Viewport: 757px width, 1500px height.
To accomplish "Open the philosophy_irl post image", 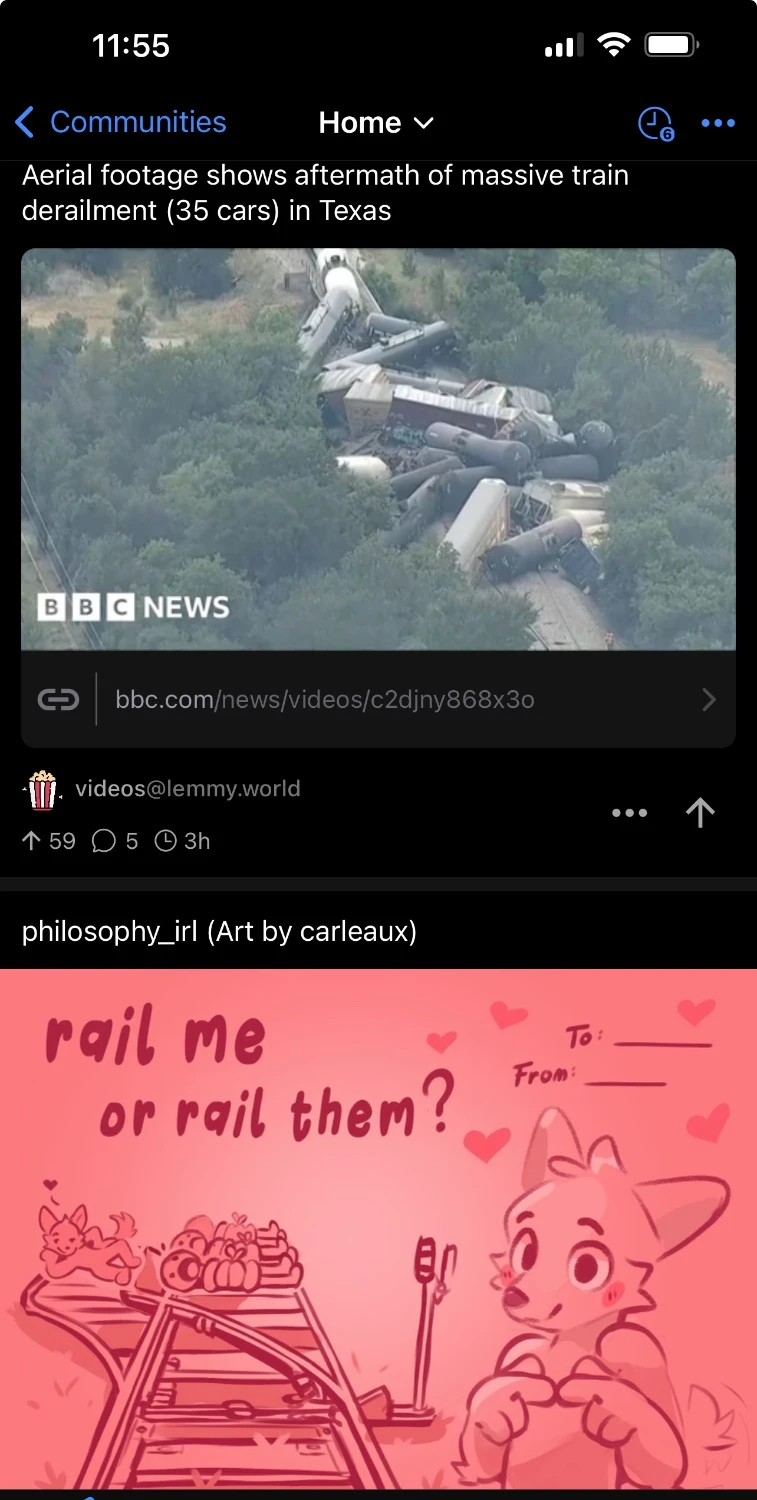I will pyautogui.click(x=378, y=1230).
